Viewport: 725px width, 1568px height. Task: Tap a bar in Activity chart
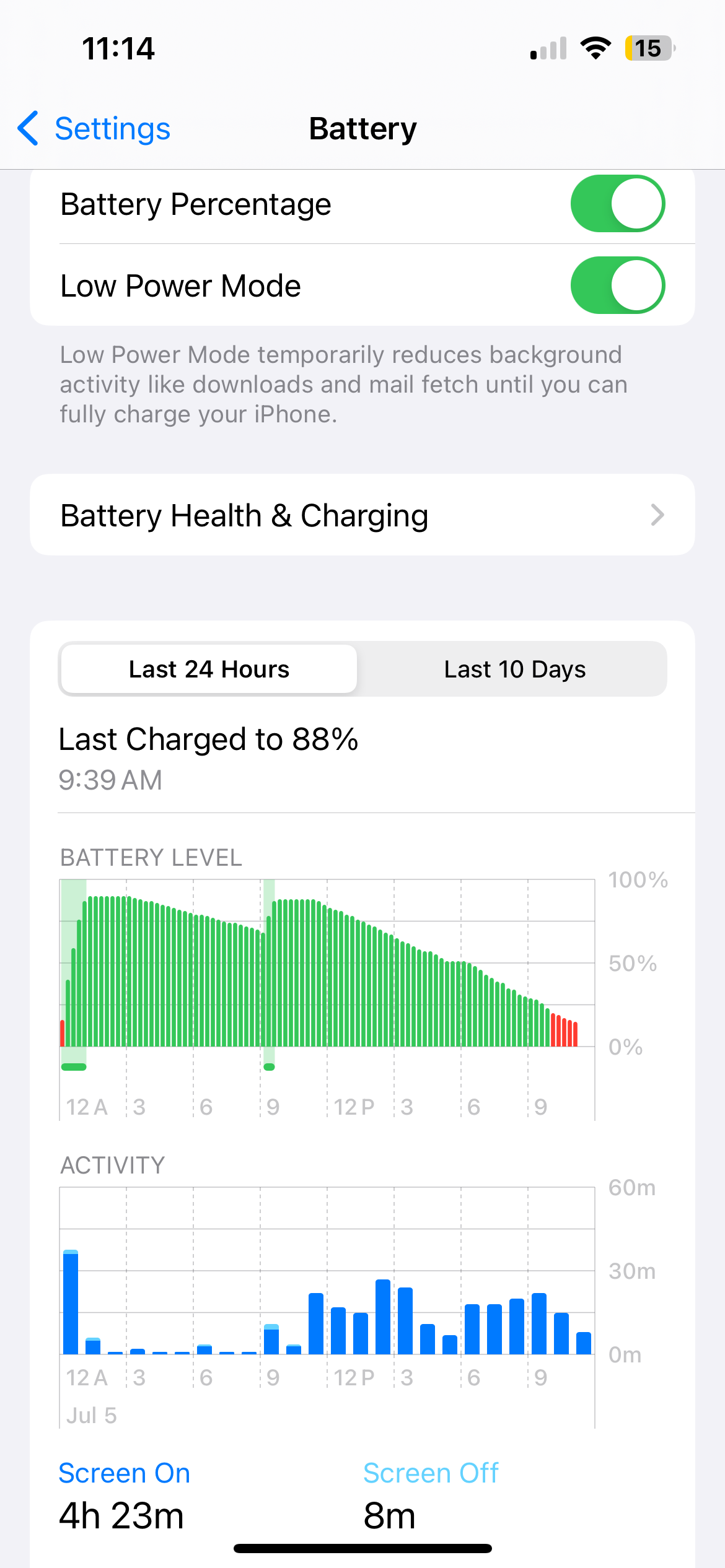click(x=383, y=1319)
